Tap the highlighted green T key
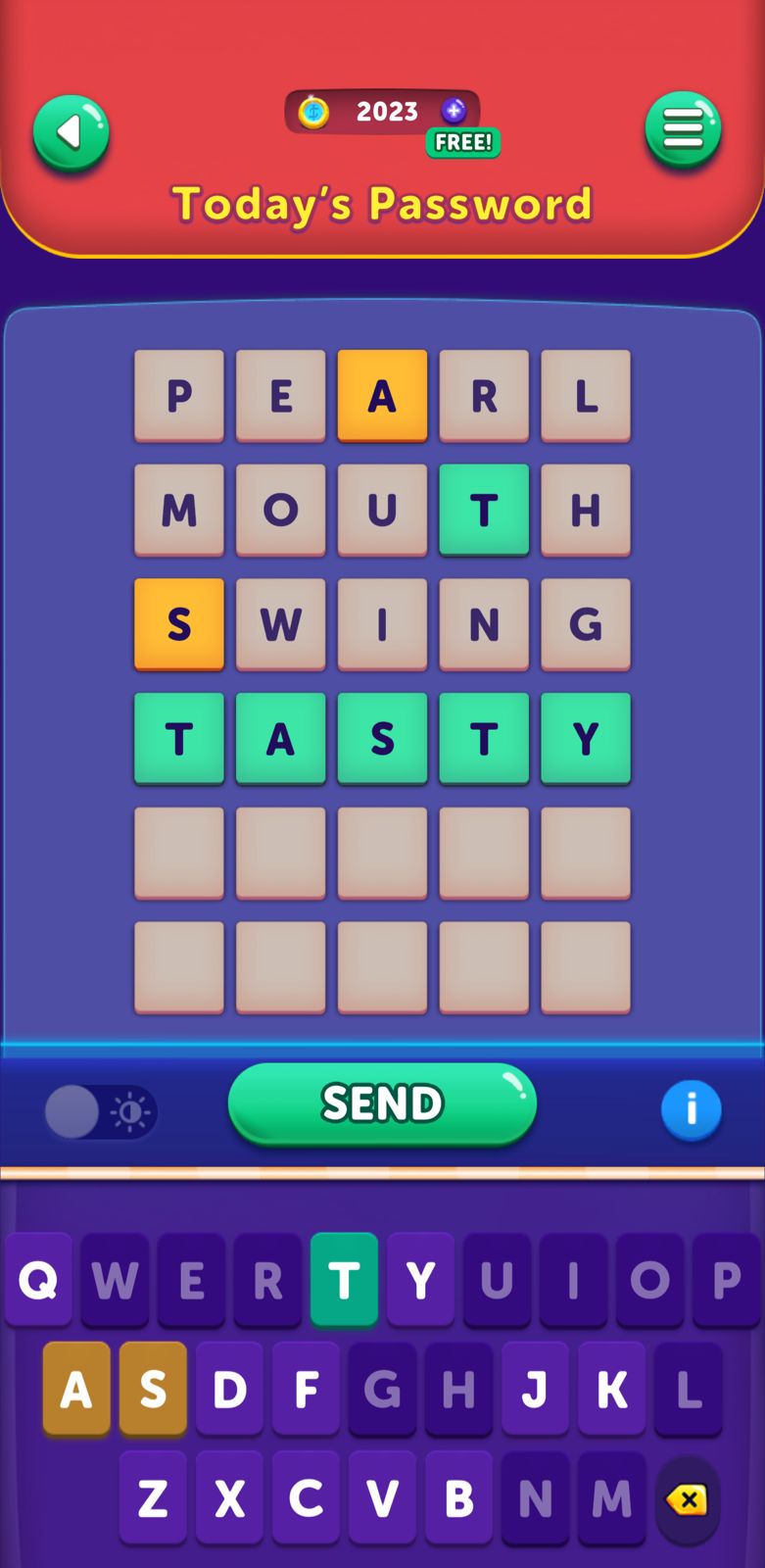 tap(344, 1279)
